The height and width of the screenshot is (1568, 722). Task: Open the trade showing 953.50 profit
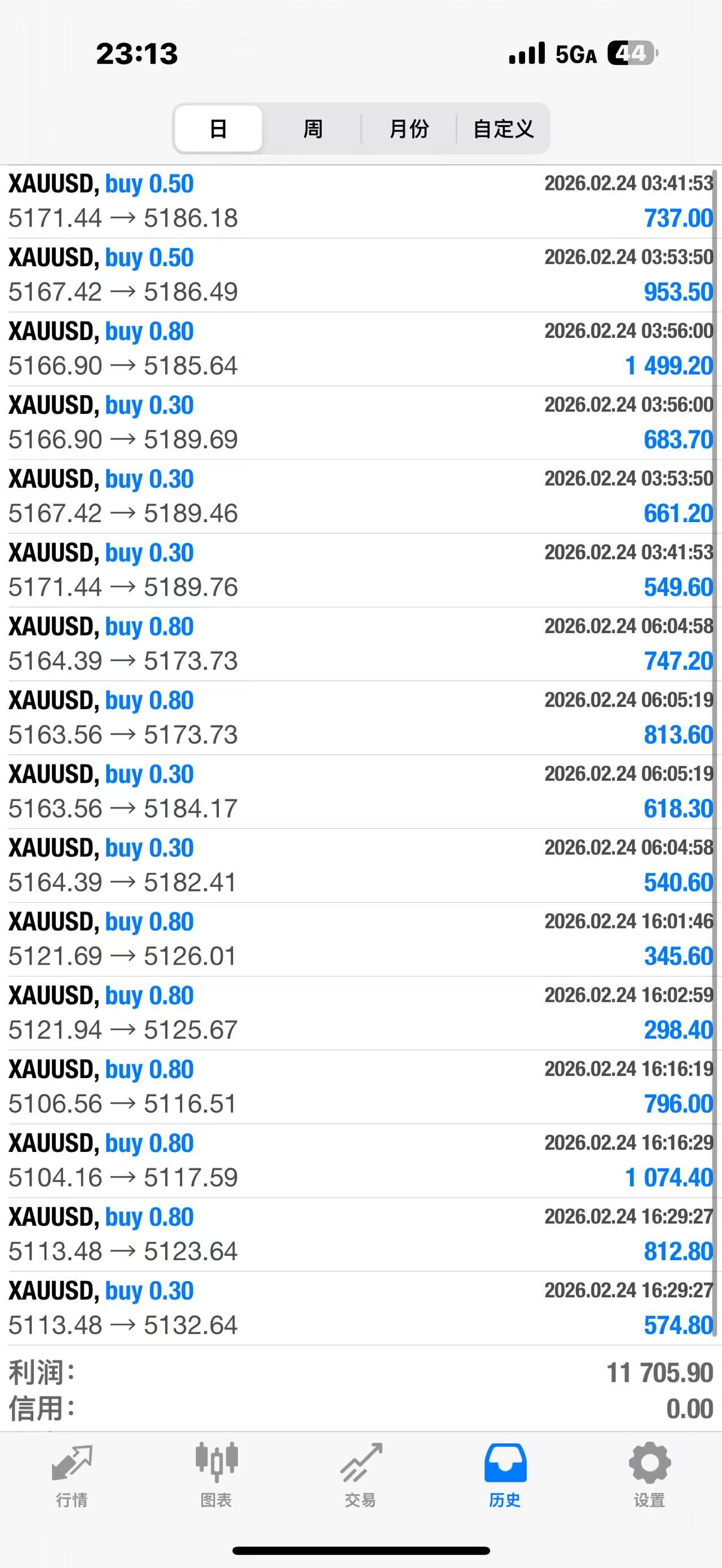pos(360,275)
